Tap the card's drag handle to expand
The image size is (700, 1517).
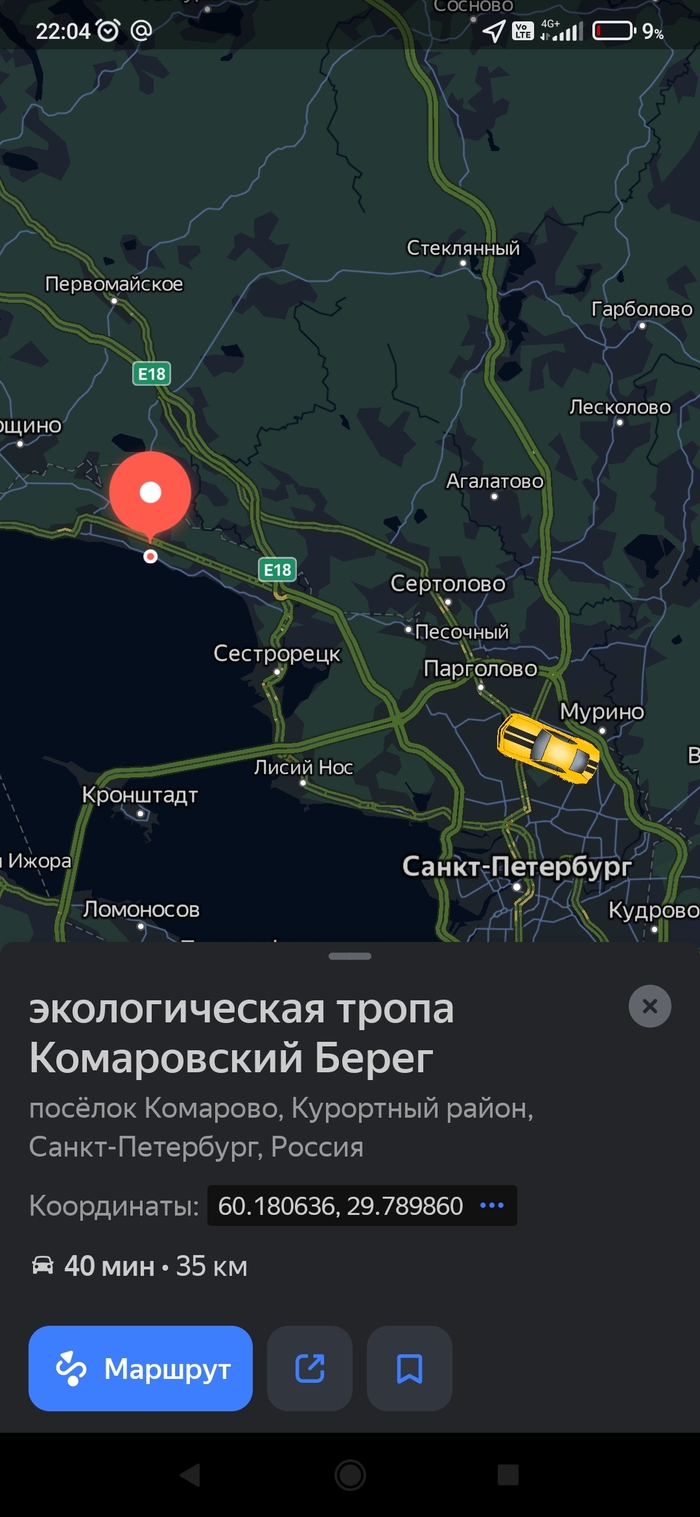point(349,957)
